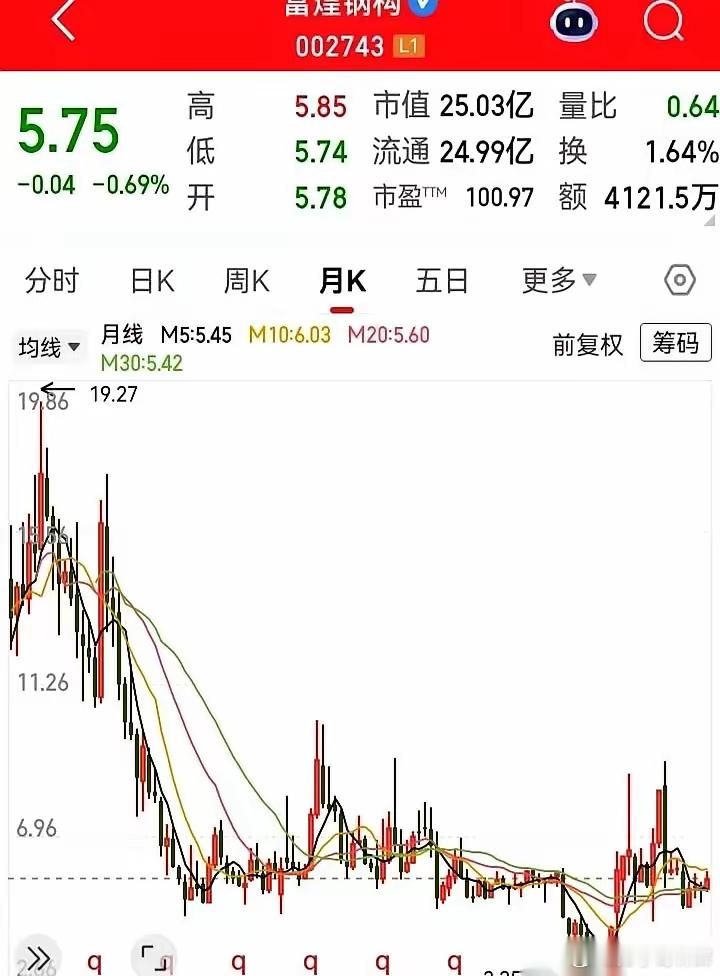Switch to the 分时 intraday tab

pyautogui.click(x=51, y=281)
